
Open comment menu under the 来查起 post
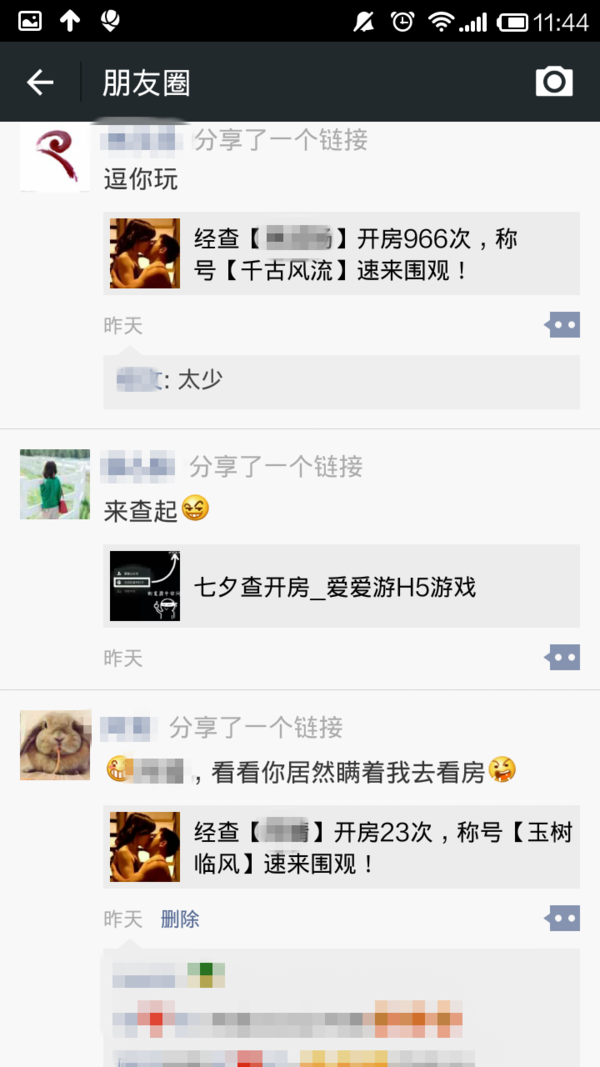point(563,657)
